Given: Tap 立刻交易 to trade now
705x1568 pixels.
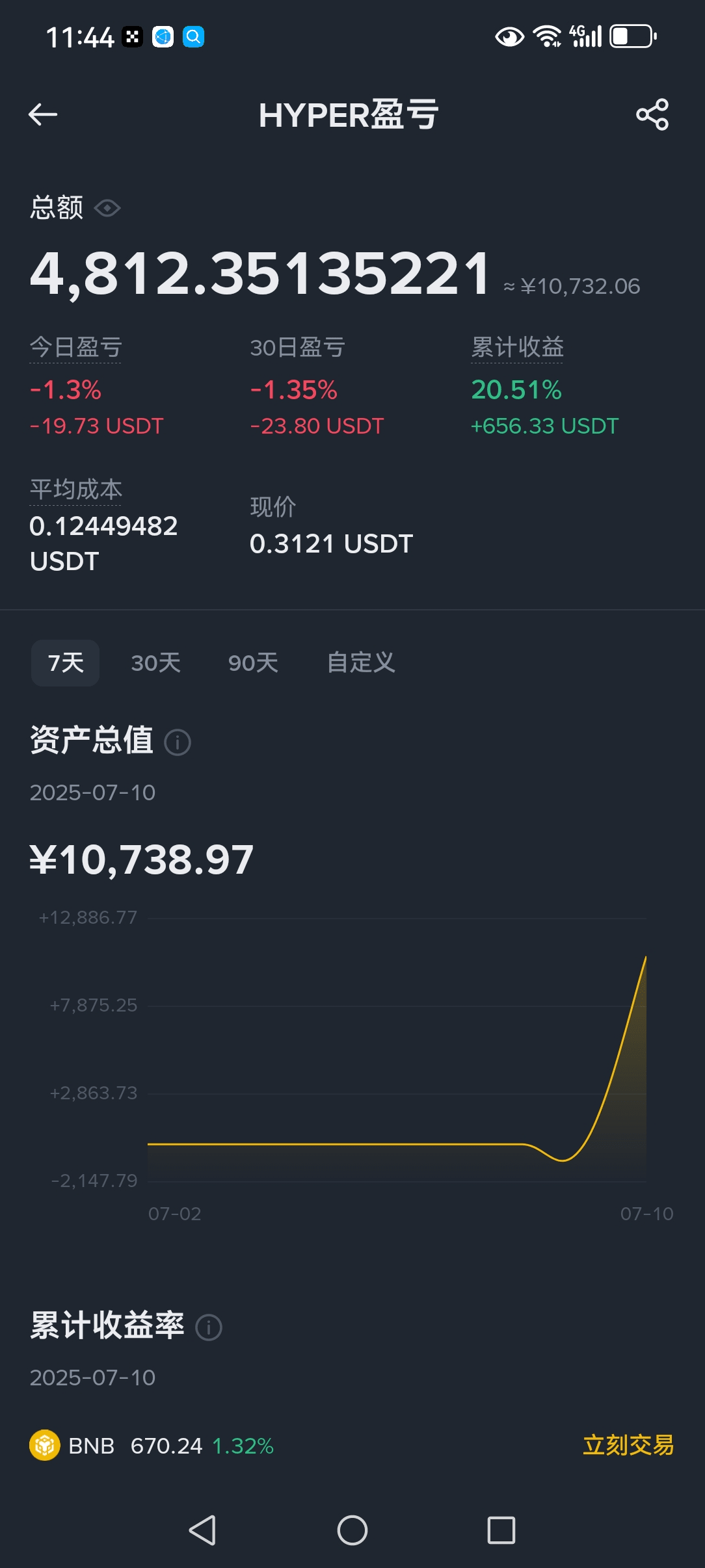Looking at the screenshot, I should (628, 1445).
